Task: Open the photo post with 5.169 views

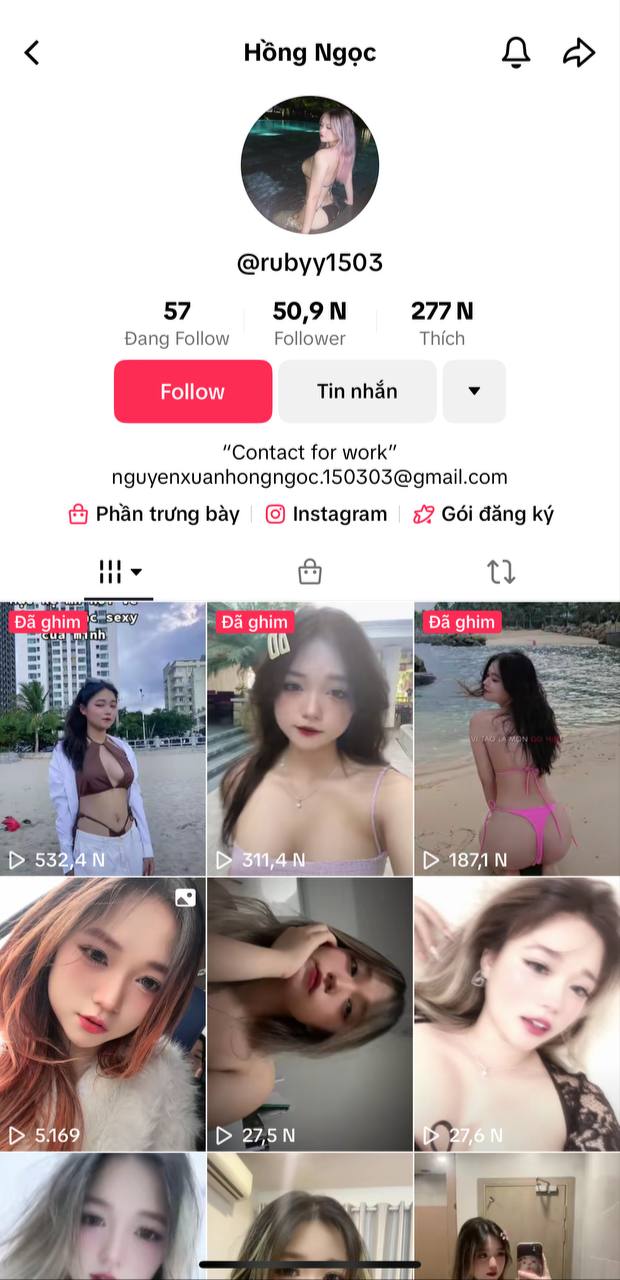Action: (102, 1014)
